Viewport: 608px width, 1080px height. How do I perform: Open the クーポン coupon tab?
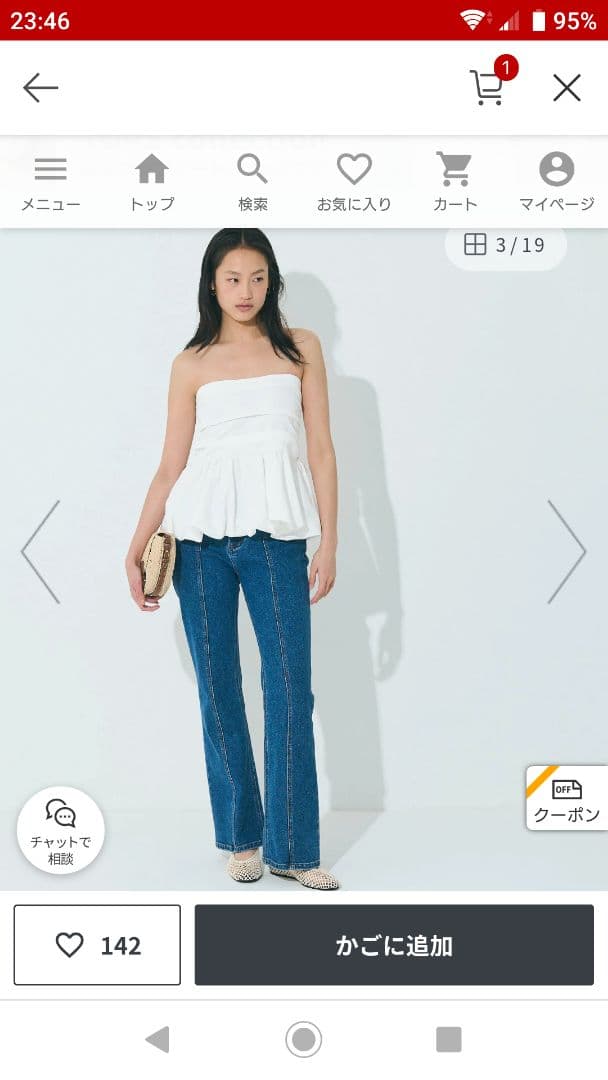(567, 798)
